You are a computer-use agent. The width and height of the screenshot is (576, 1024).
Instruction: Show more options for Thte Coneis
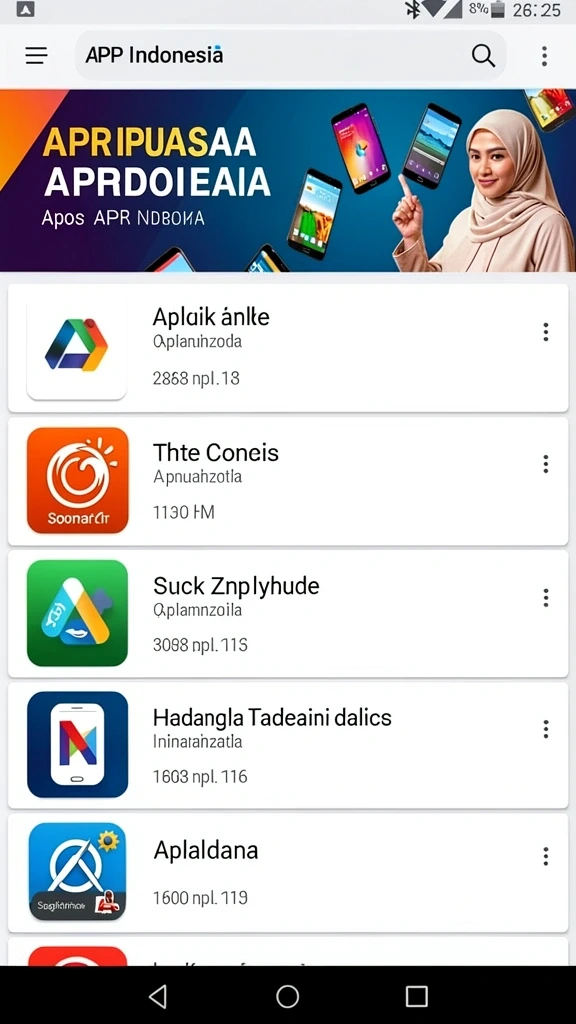click(546, 464)
